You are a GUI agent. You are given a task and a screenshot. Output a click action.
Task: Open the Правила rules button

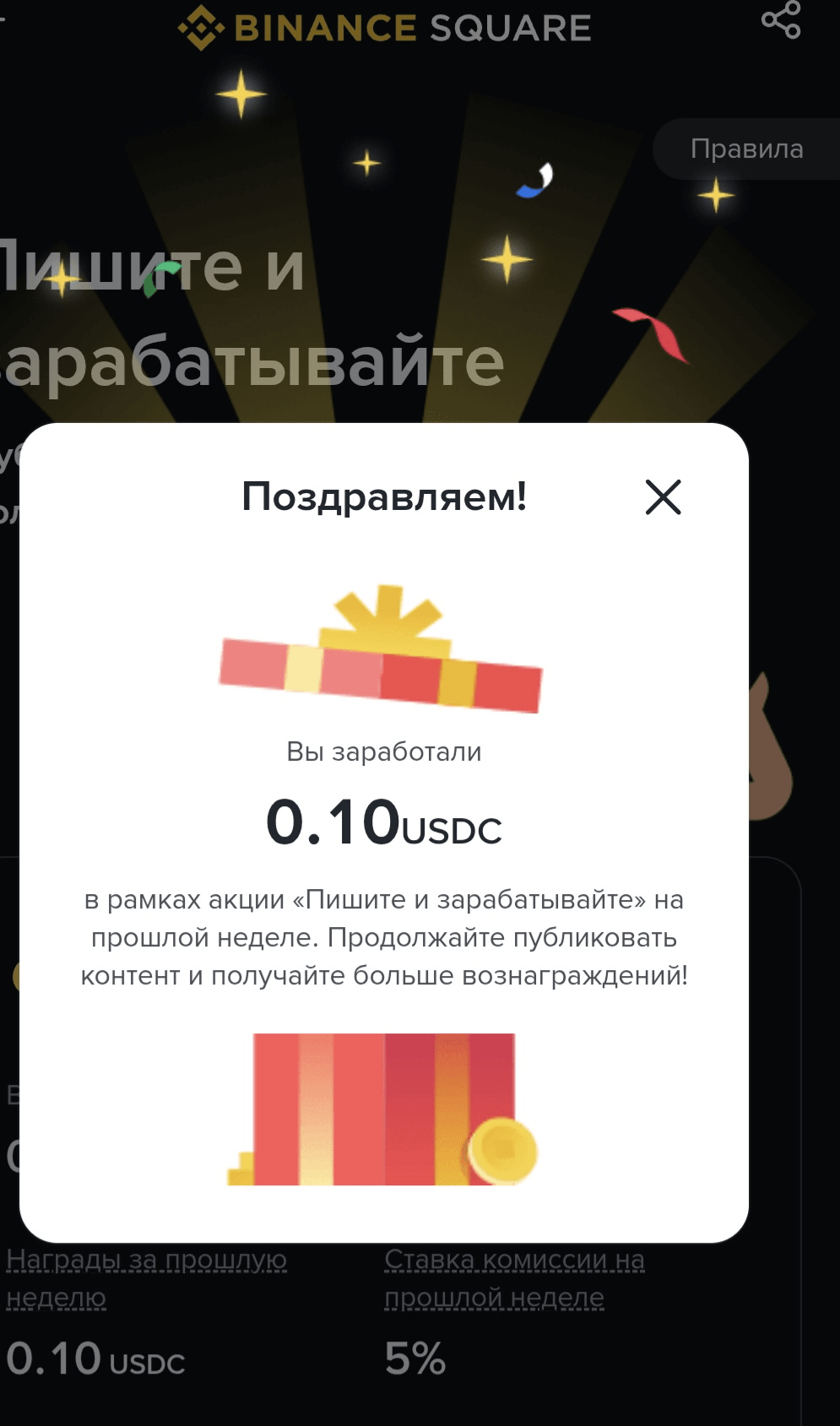pyautogui.click(x=746, y=149)
